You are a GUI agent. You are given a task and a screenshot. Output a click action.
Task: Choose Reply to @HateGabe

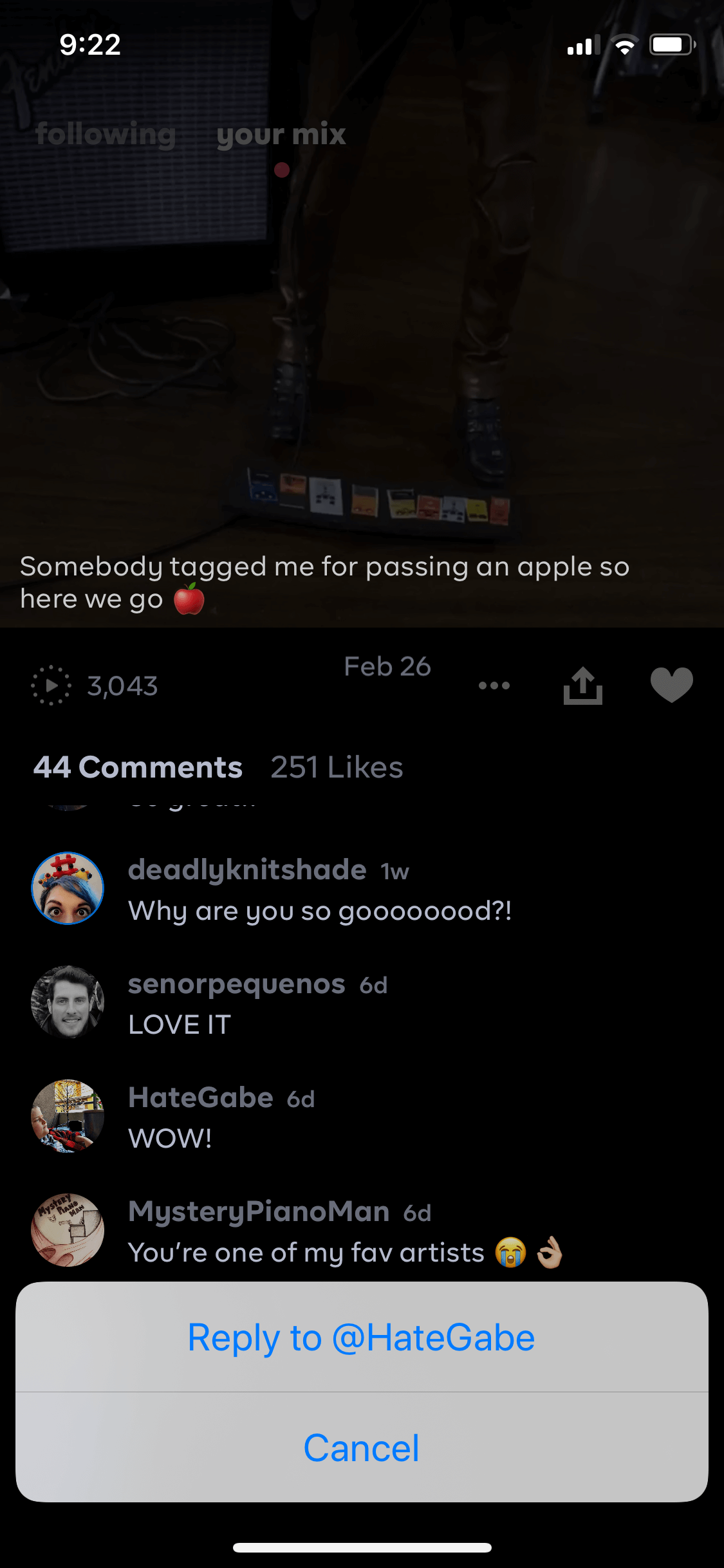pyautogui.click(x=362, y=1338)
